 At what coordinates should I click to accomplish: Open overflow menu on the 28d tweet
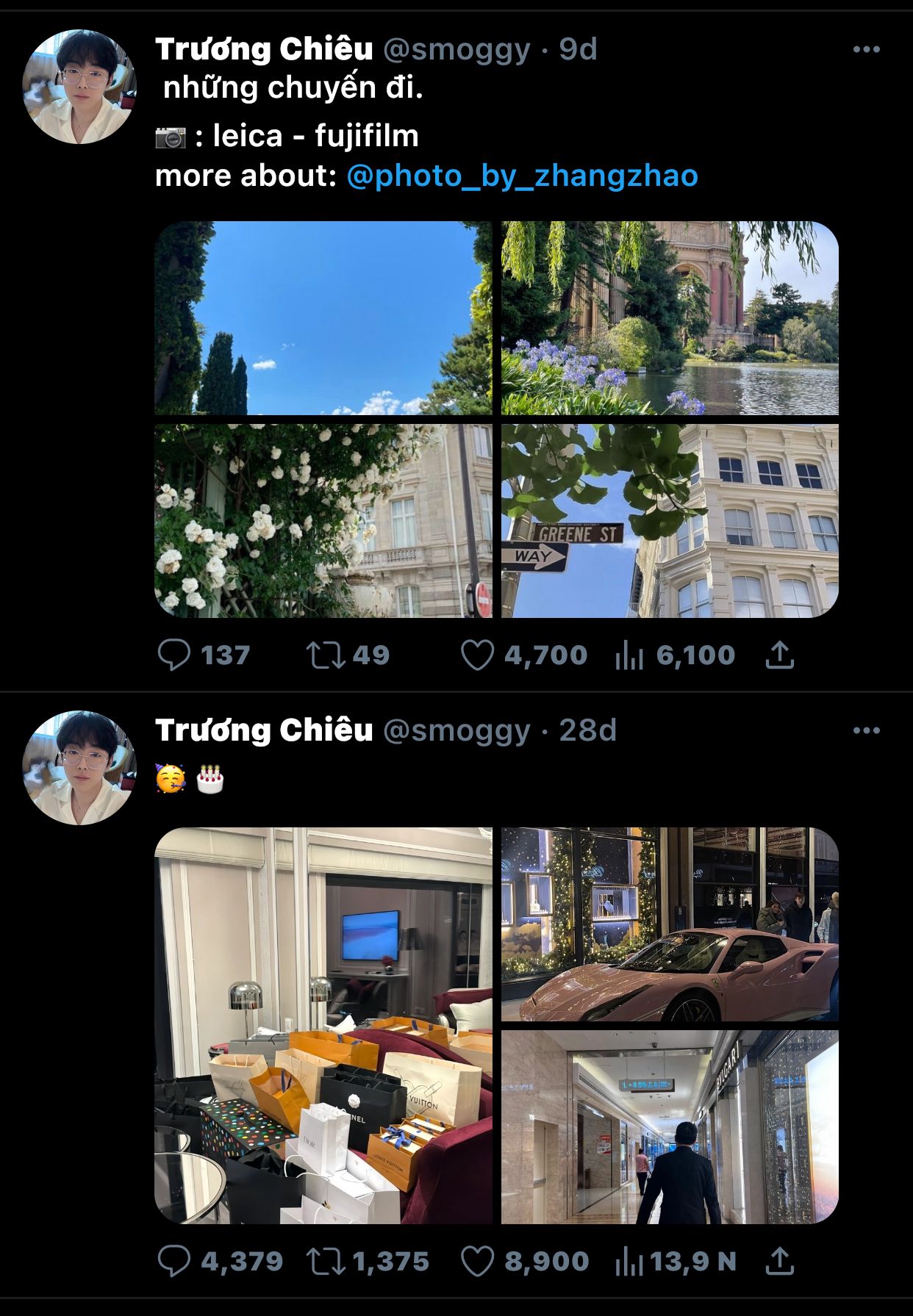pyautogui.click(x=866, y=730)
